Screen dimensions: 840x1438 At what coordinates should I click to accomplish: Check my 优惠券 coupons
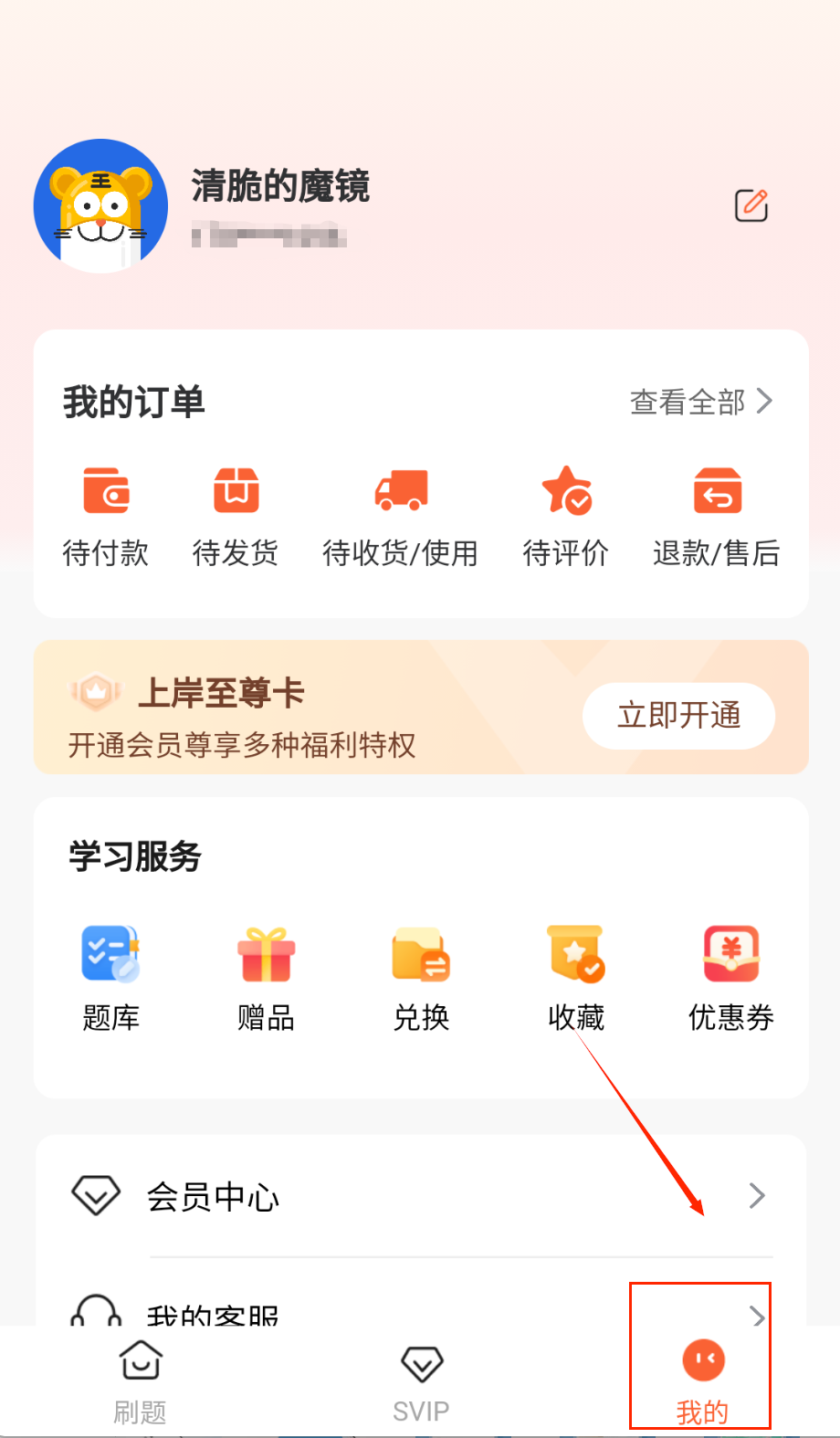point(730,978)
